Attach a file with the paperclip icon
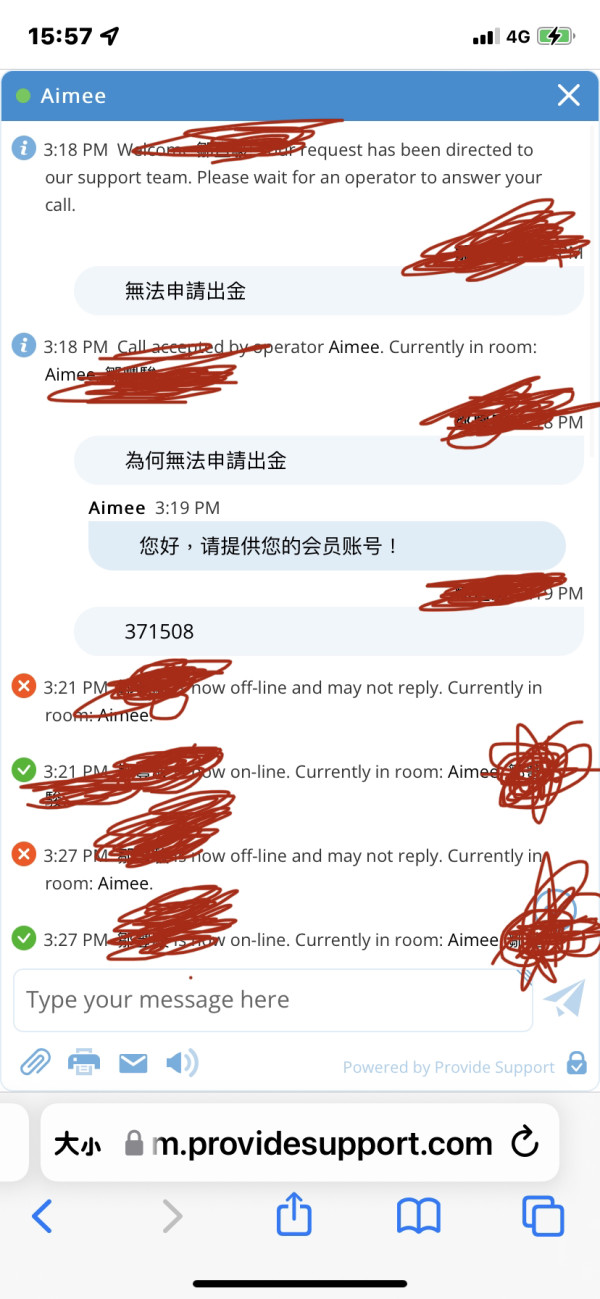The width and height of the screenshot is (600, 1299). click(x=35, y=1062)
